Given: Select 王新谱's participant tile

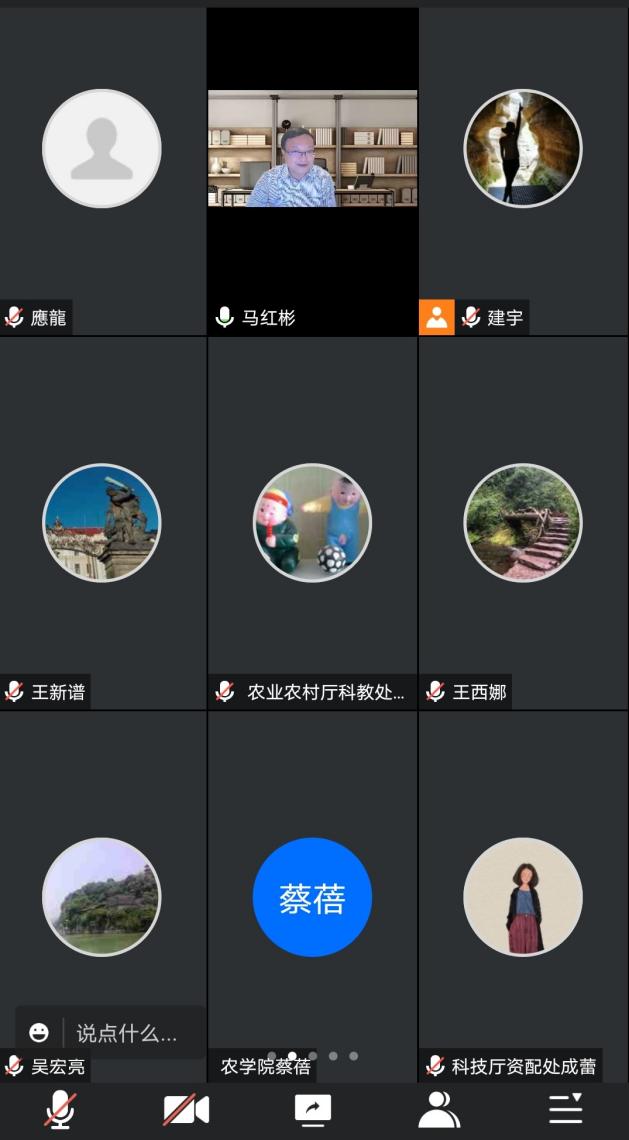Looking at the screenshot, I should click(x=102, y=523).
